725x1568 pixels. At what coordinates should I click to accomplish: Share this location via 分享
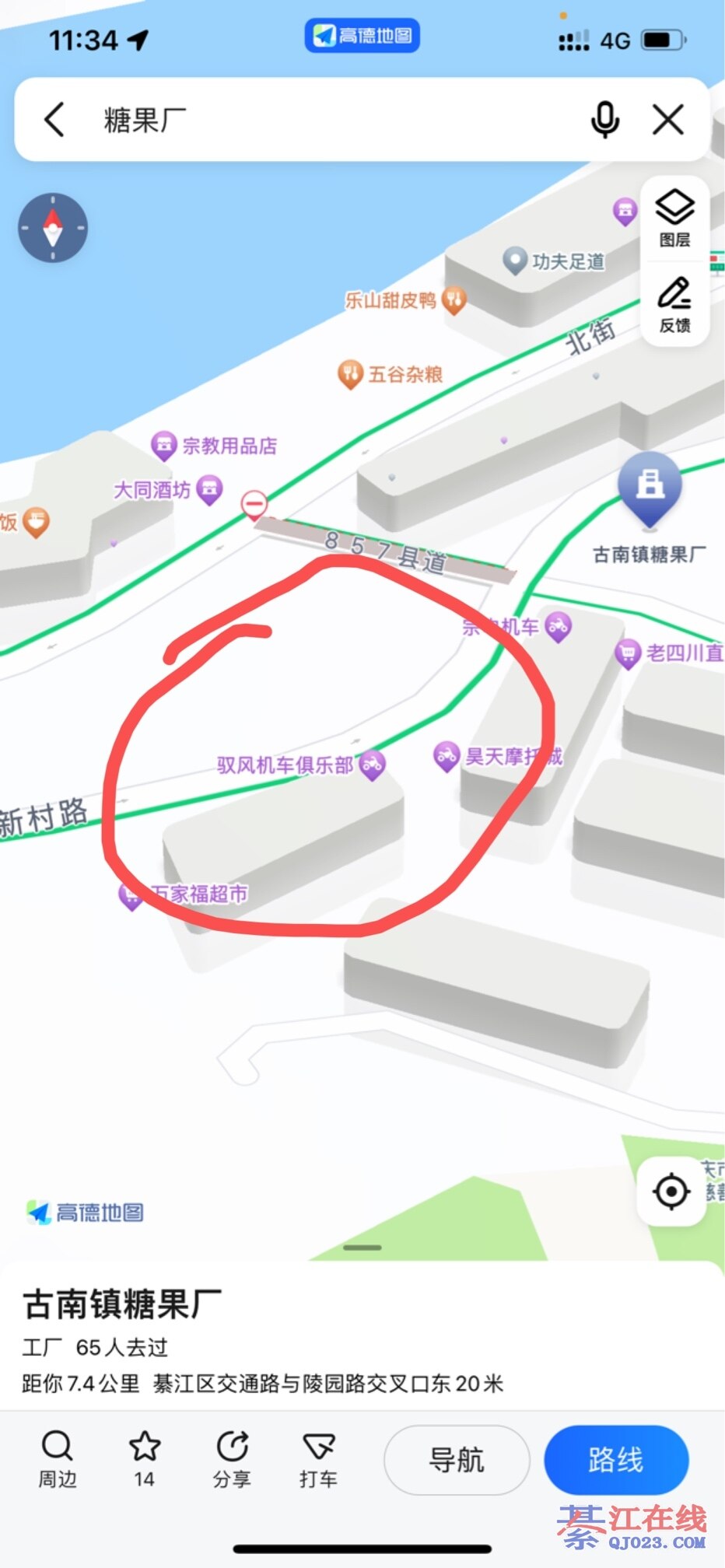coord(232,1458)
